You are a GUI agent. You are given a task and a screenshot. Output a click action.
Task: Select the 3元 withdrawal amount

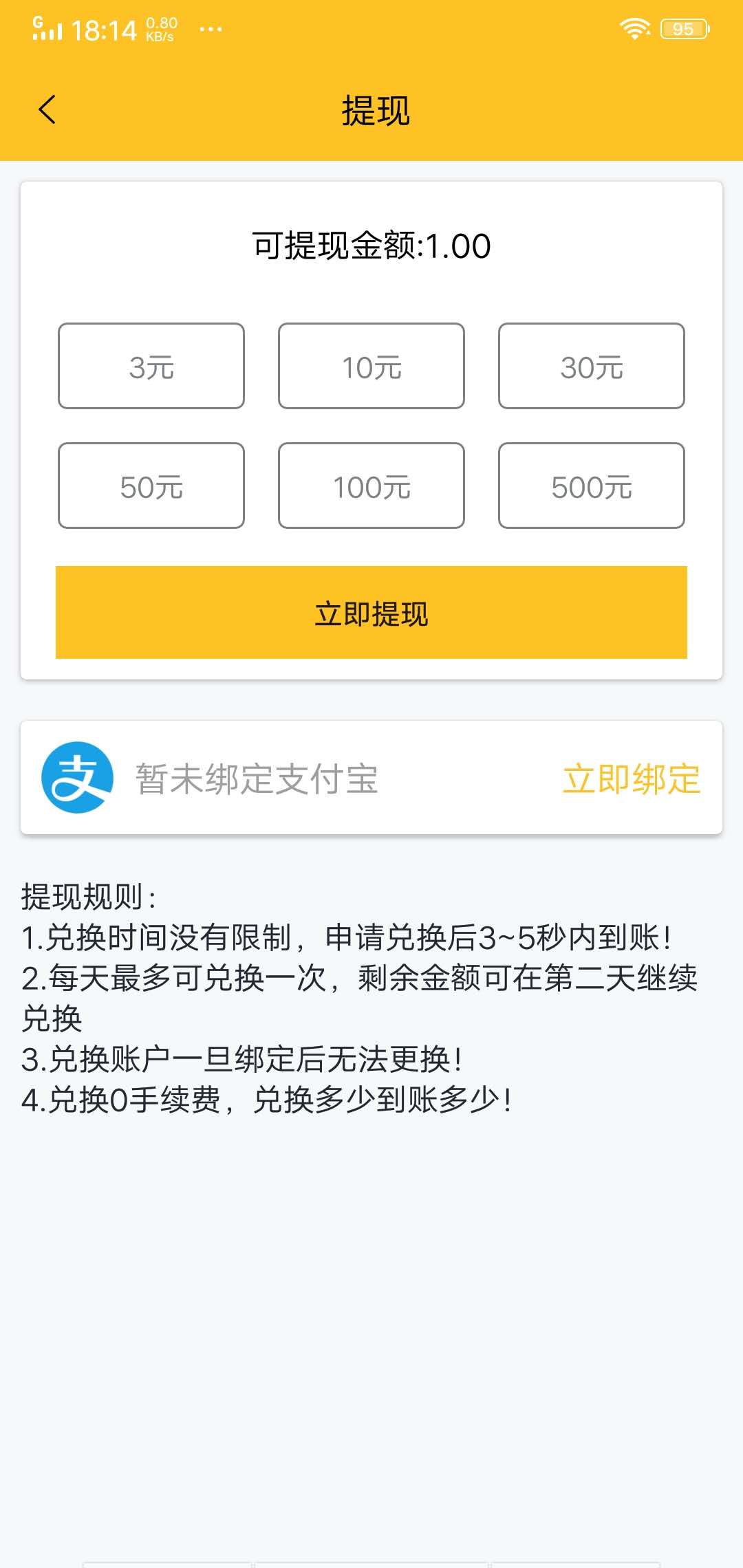tap(151, 366)
